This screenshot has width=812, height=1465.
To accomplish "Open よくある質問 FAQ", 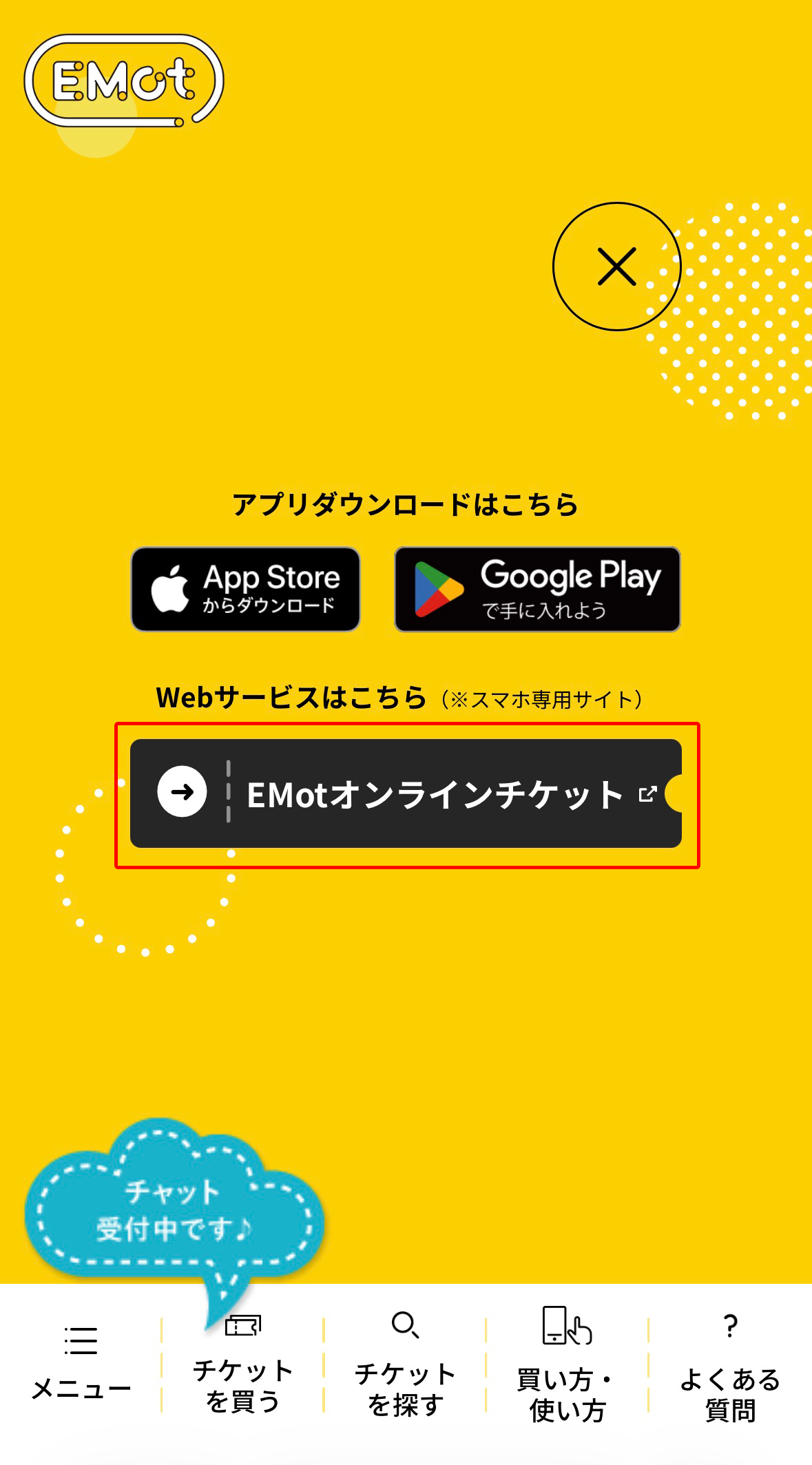I will click(730, 1367).
